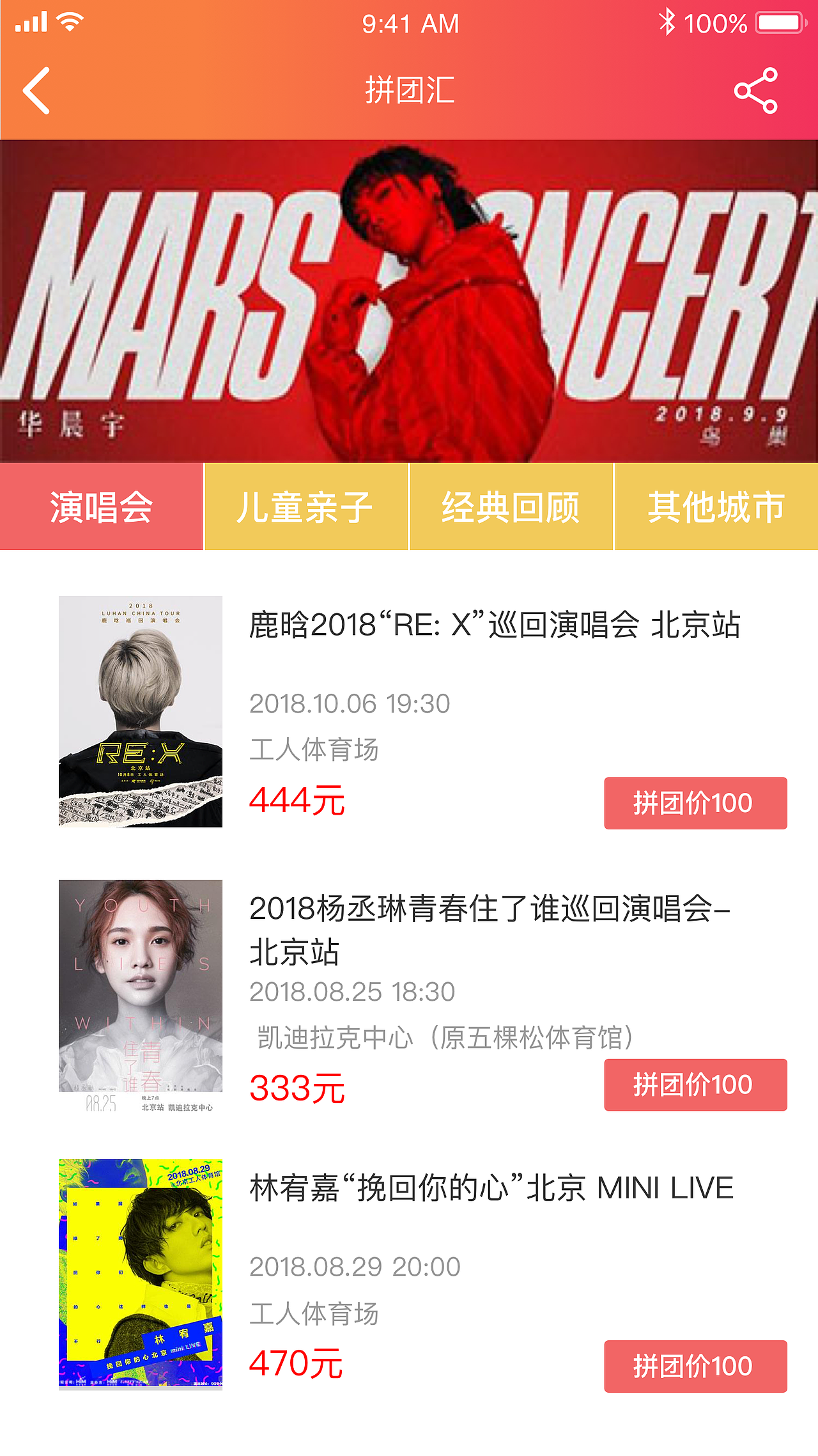The height and width of the screenshot is (1456, 818).
Task: Open 杨丞琳青春住了谁 concert listing
Action: pyautogui.click(x=489, y=928)
